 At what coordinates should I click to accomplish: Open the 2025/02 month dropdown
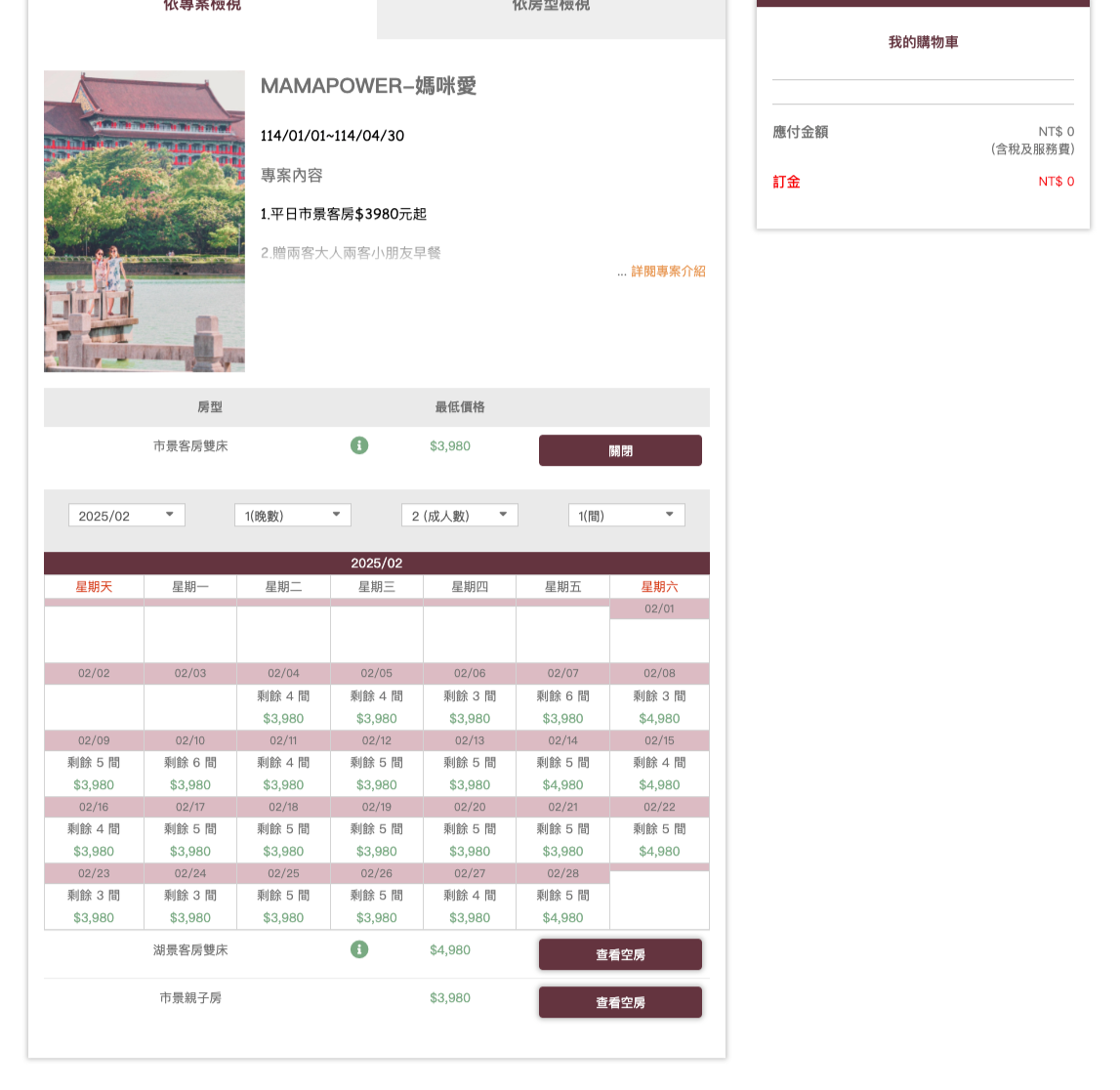[x=126, y=515]
